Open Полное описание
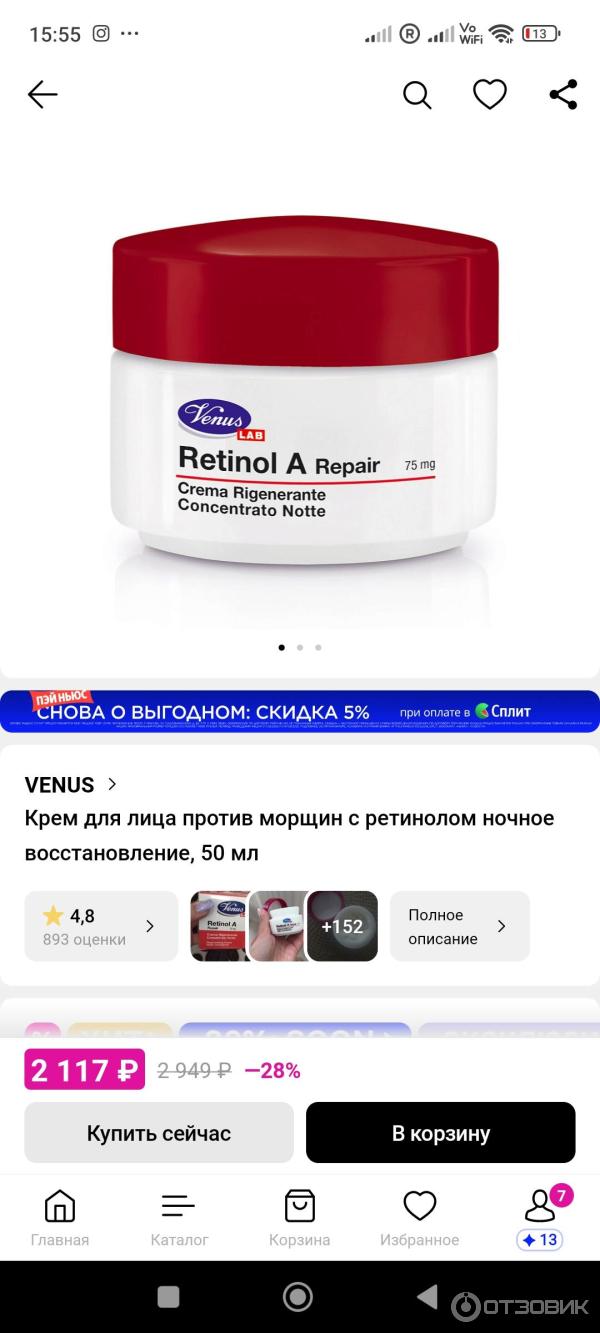 (x=459, y=926)
